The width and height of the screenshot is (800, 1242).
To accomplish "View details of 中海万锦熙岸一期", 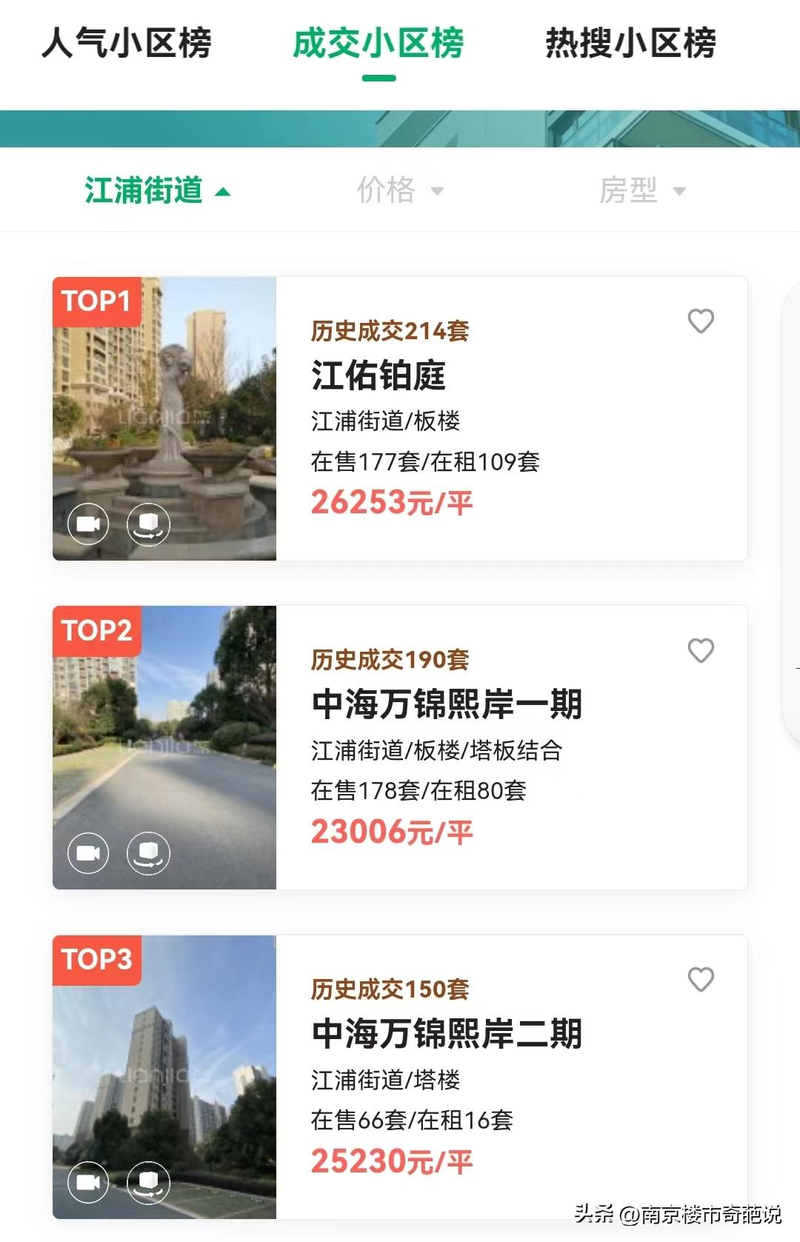I will tap(449, 705).
